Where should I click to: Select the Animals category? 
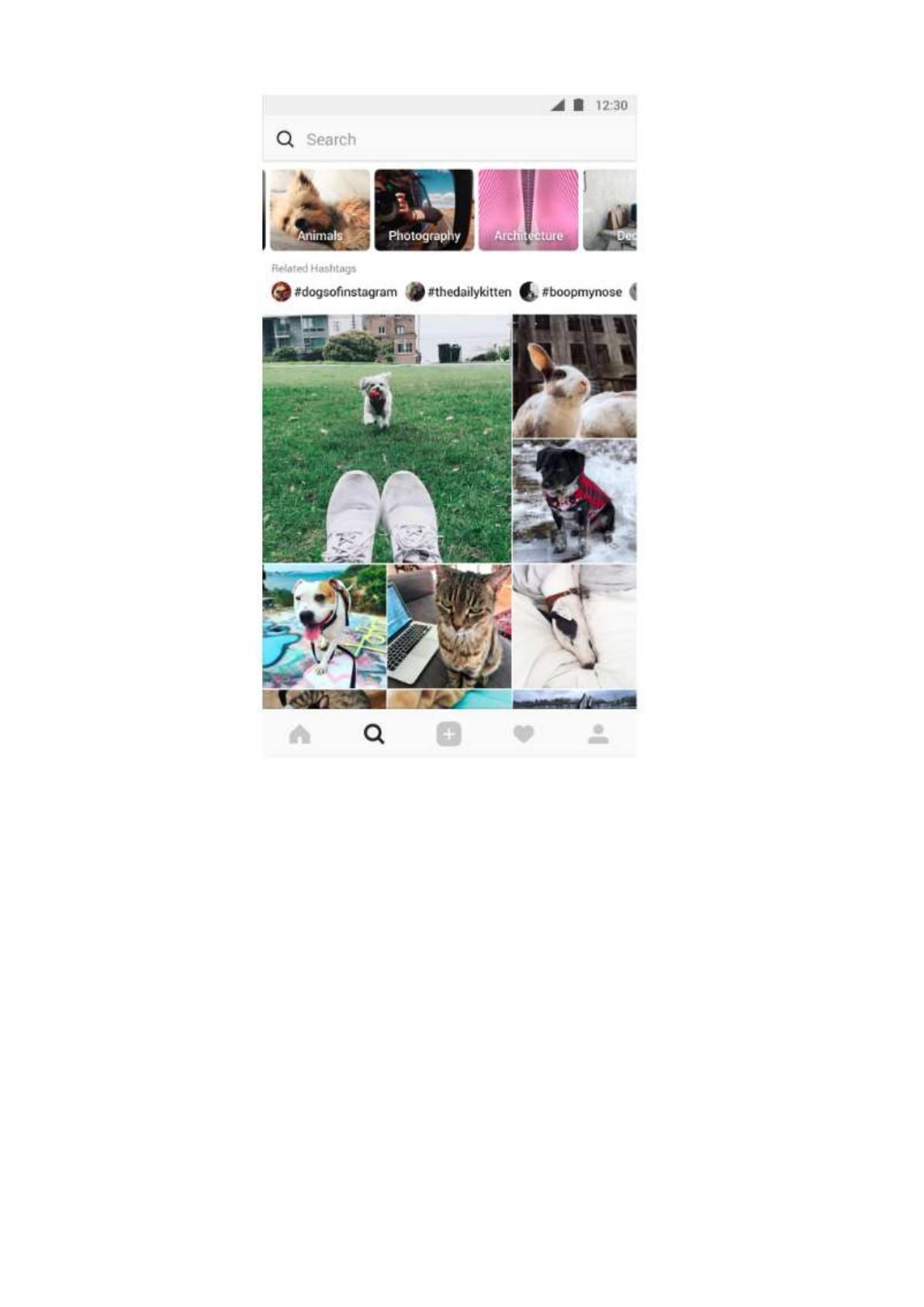[x=320, y=210]
